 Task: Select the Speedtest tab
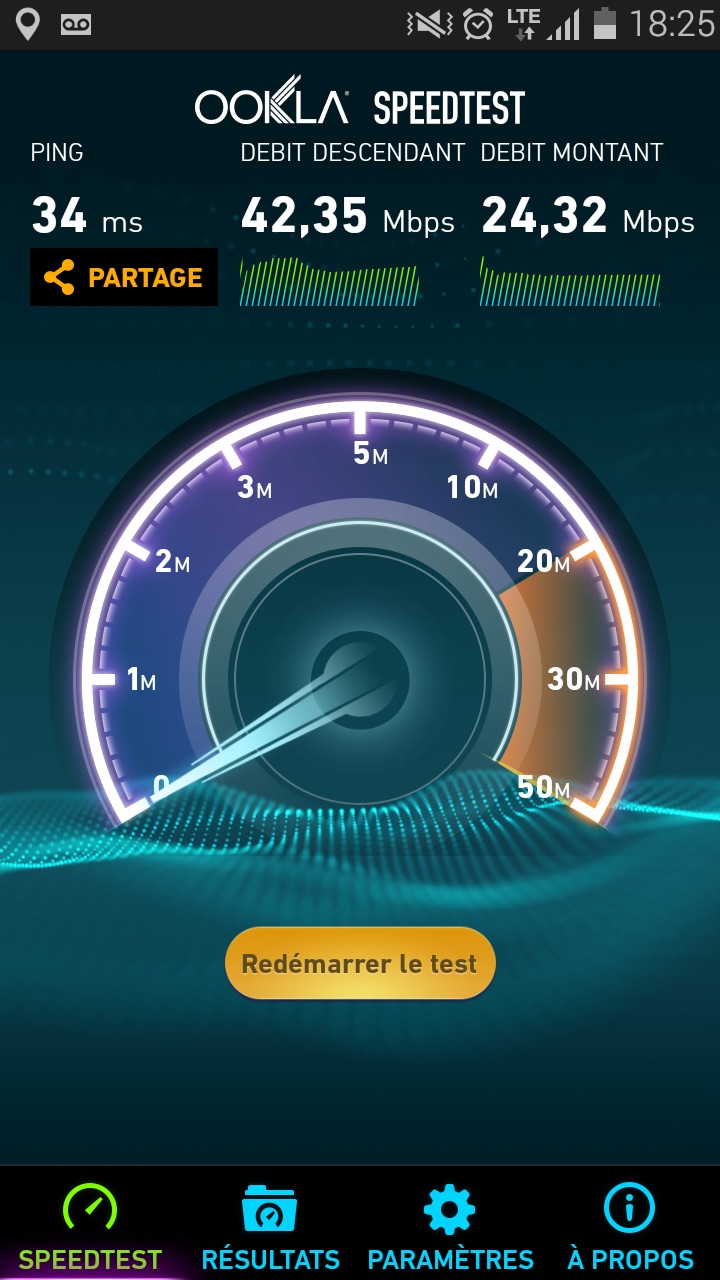coord(90,1226)
